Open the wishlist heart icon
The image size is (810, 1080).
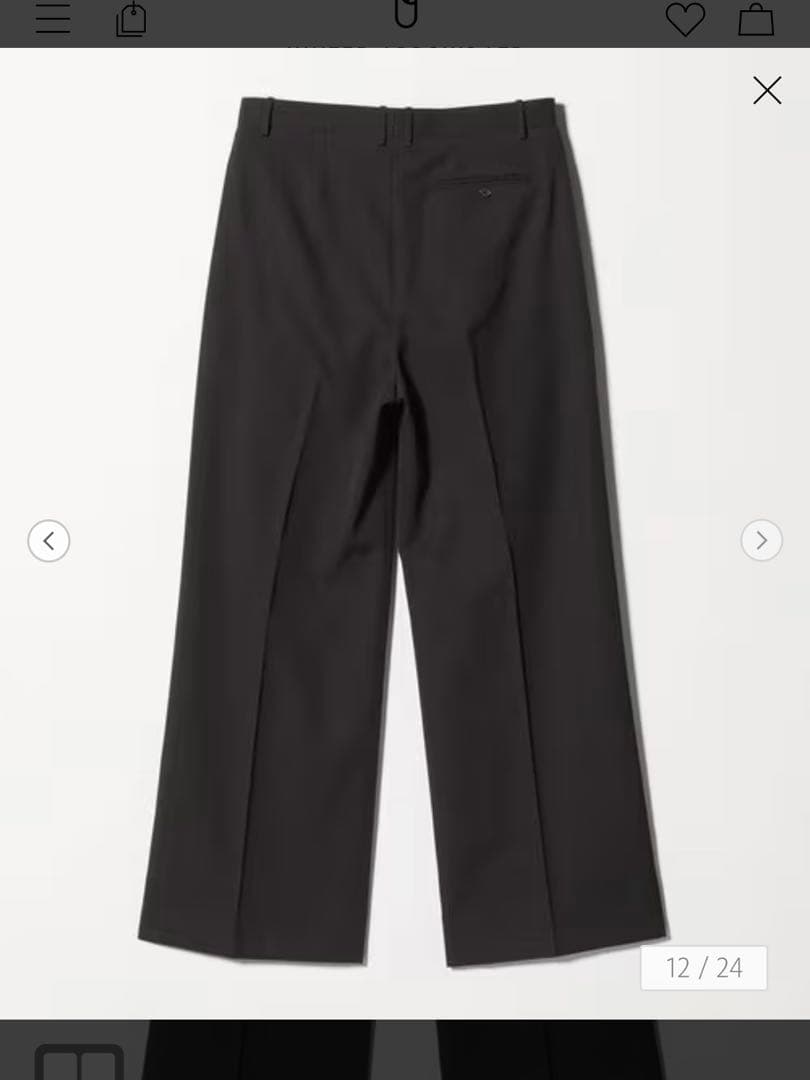(685, 19)
